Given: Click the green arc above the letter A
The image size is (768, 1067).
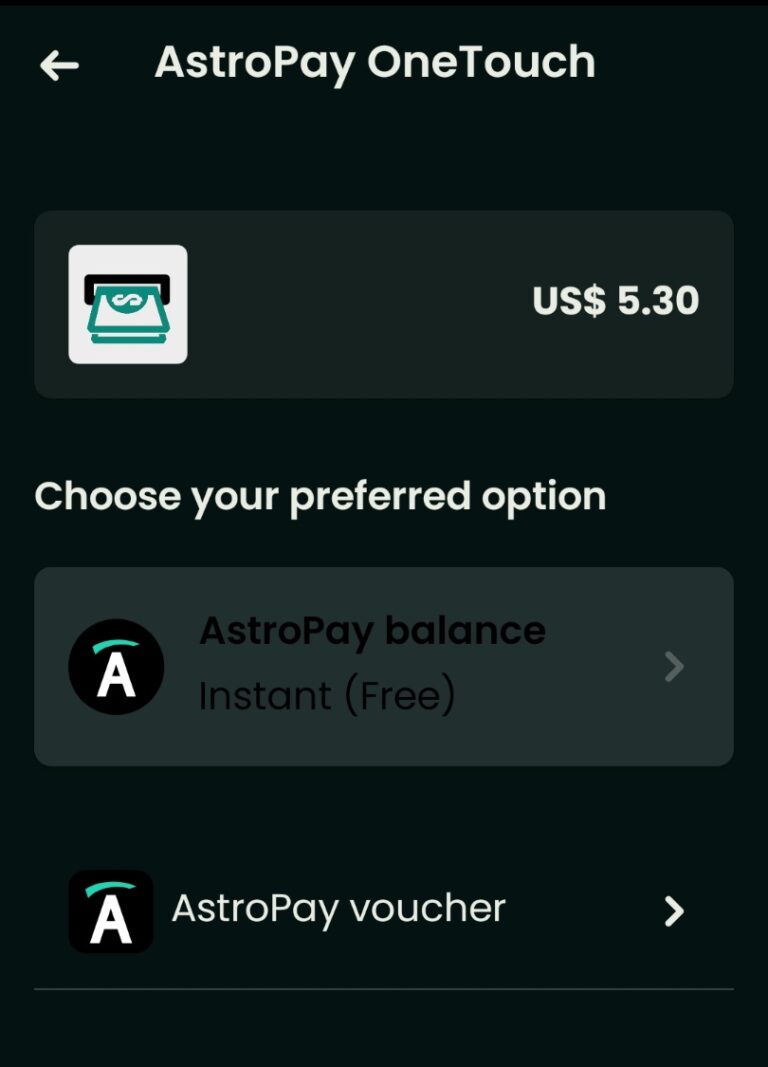Looking at the screenshot, I should click(x=117, y=645).
